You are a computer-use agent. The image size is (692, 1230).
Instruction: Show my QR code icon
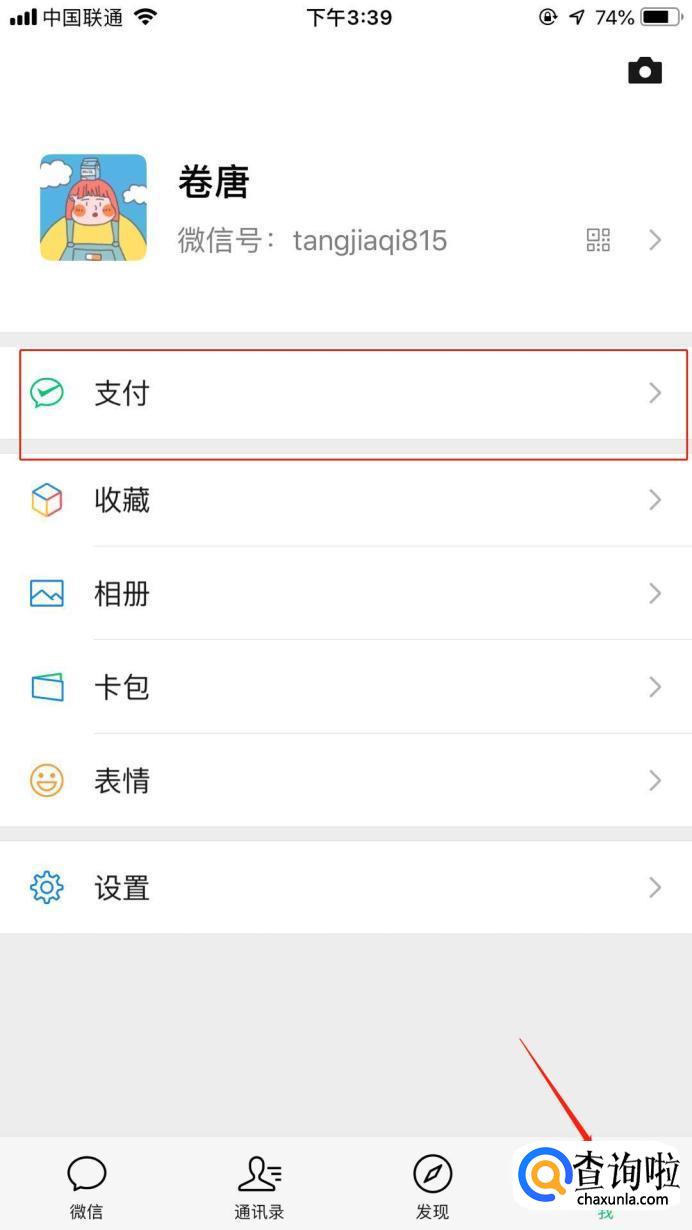pos(598,240)
